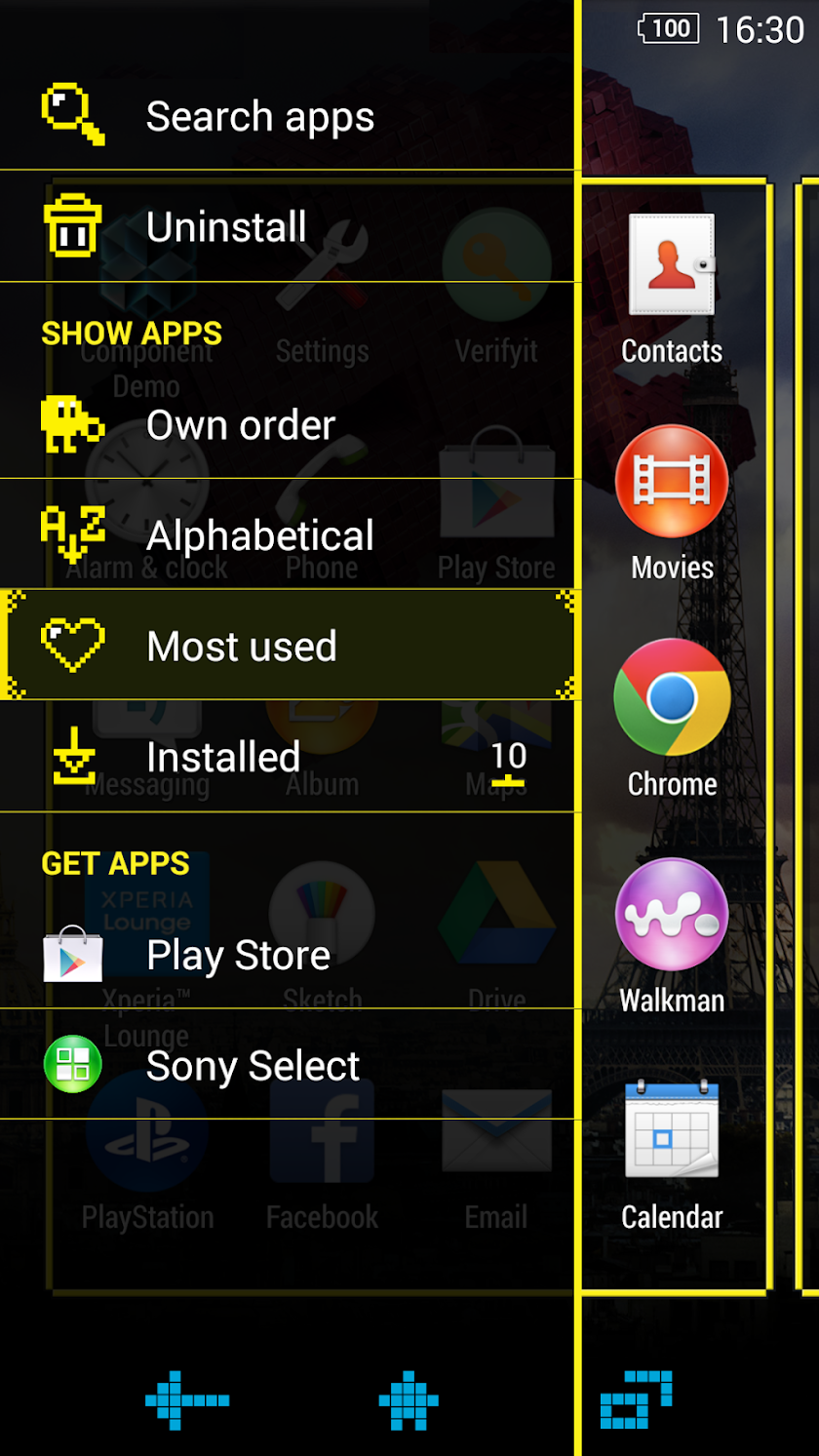Choose the Most used sorting
The height and width of the screenshot is (1456, 819).
coord(289,645)
